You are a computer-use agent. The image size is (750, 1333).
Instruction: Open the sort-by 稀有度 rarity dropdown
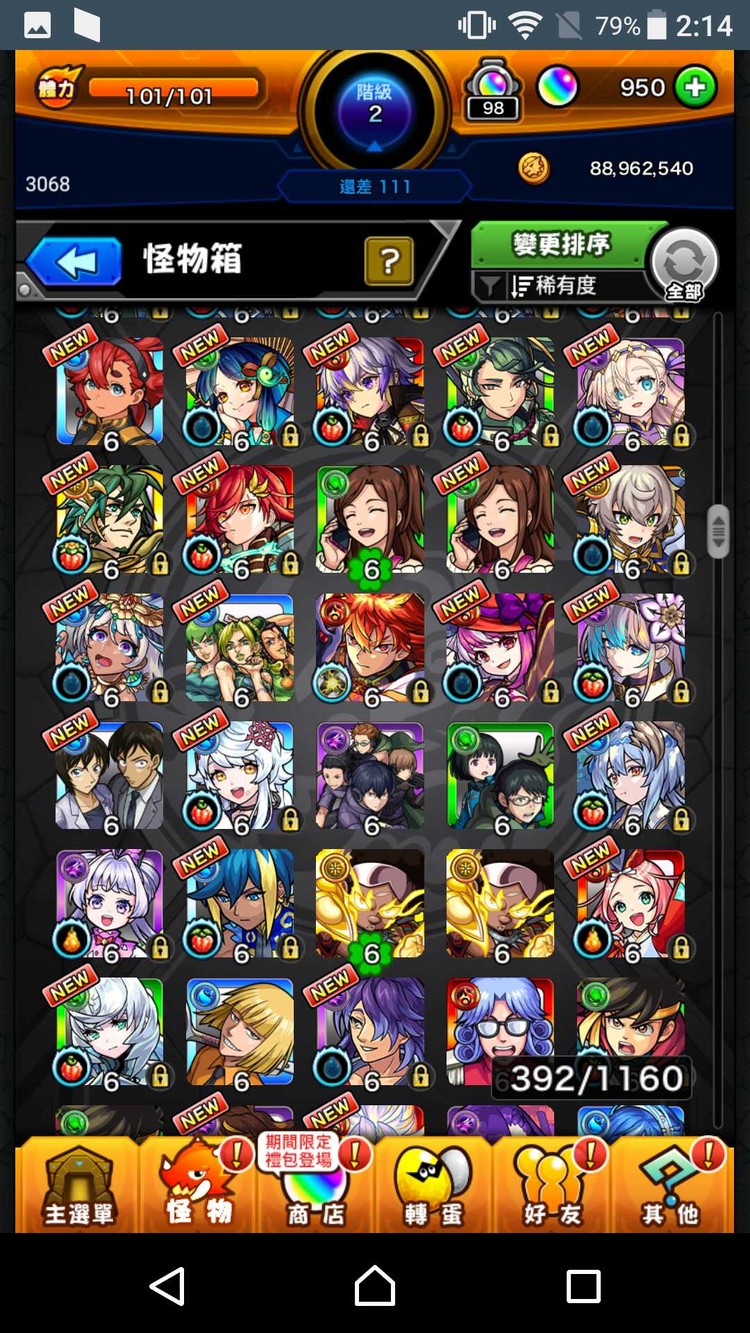tap(562, 286)
